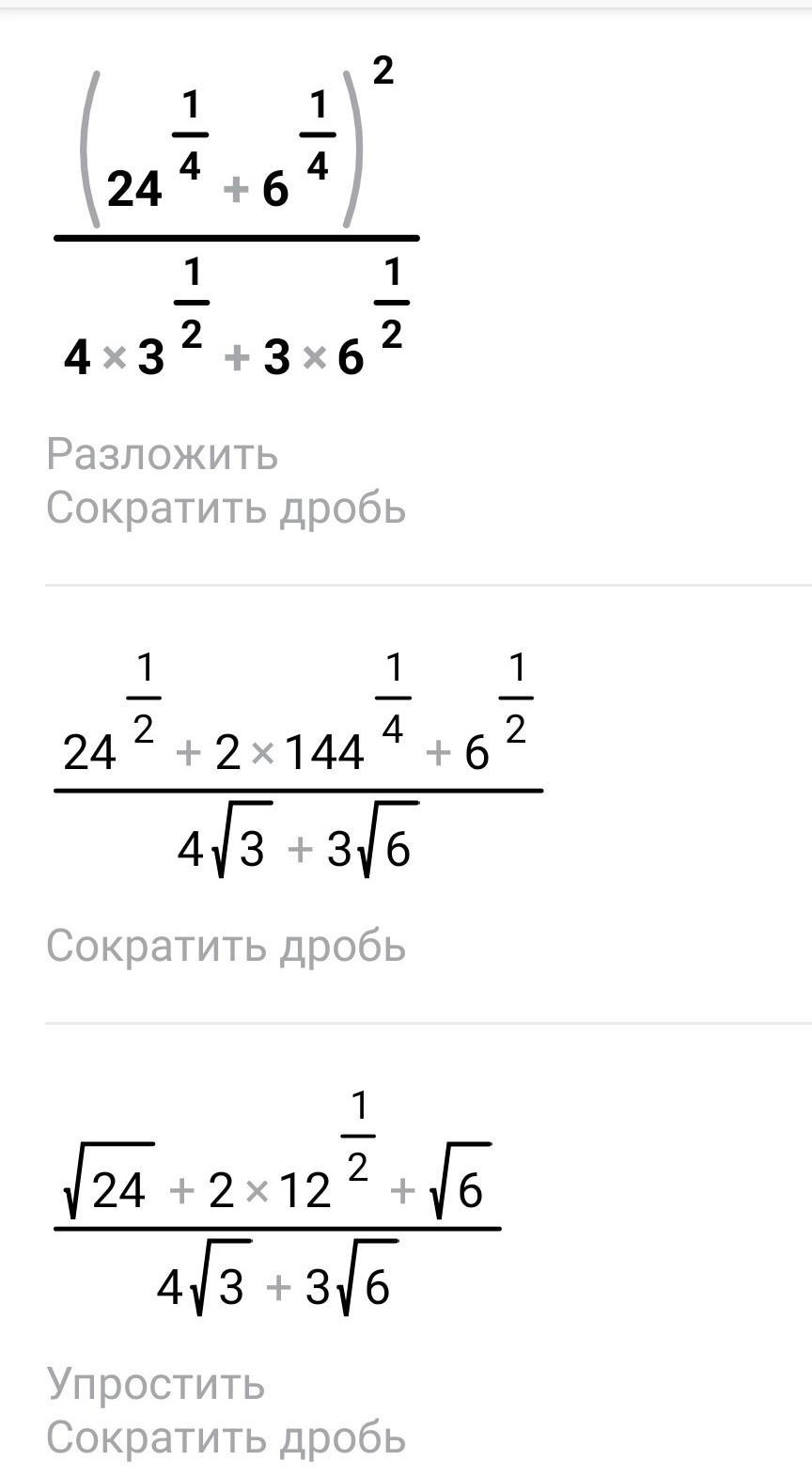Expand the step with 2×144 to the power 1/4
This screenshot has height=1476, width=812.
click(299, 765)
